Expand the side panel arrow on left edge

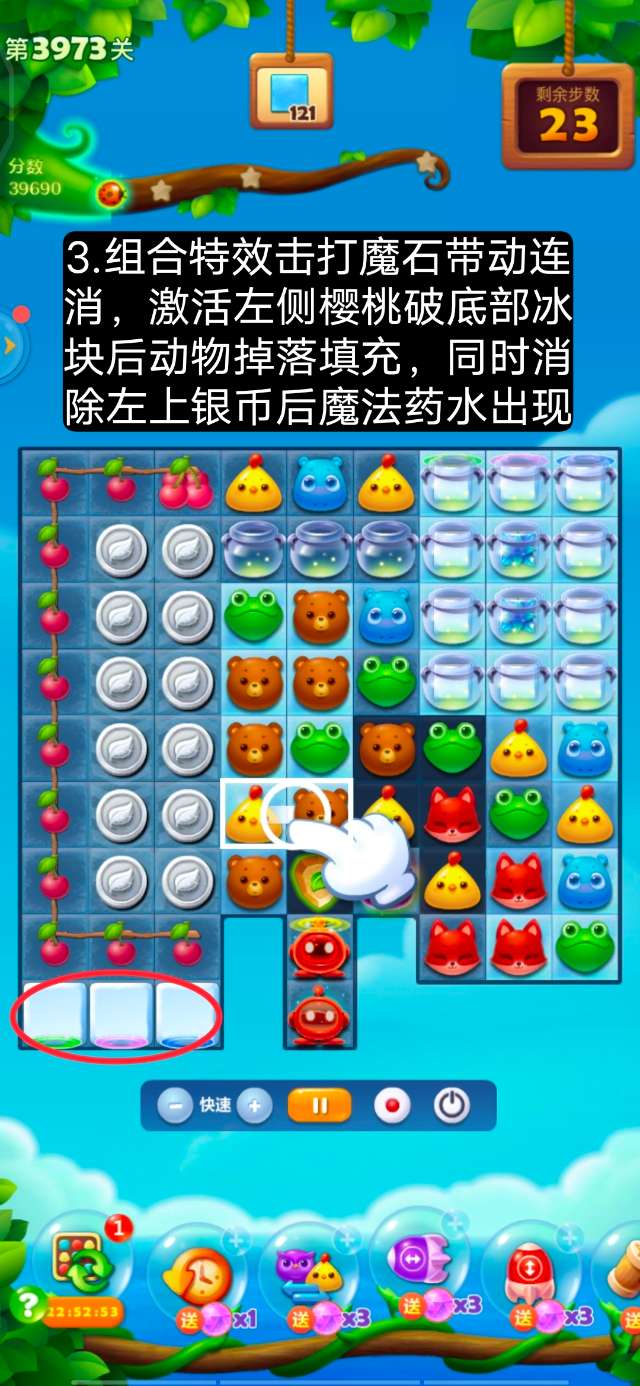point(10,346)
